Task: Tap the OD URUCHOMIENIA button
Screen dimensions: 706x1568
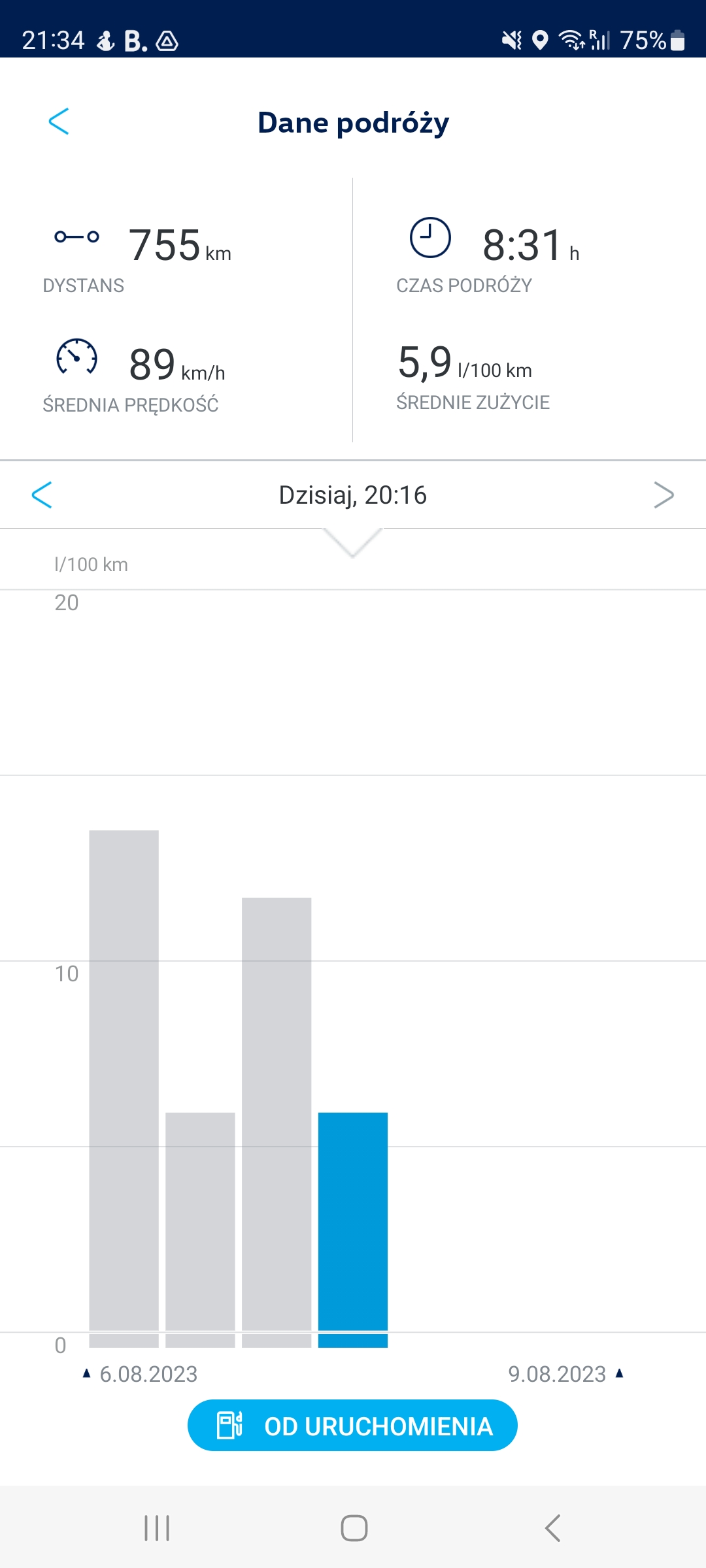Action: pyautogui.click(x=352, y=1426)
